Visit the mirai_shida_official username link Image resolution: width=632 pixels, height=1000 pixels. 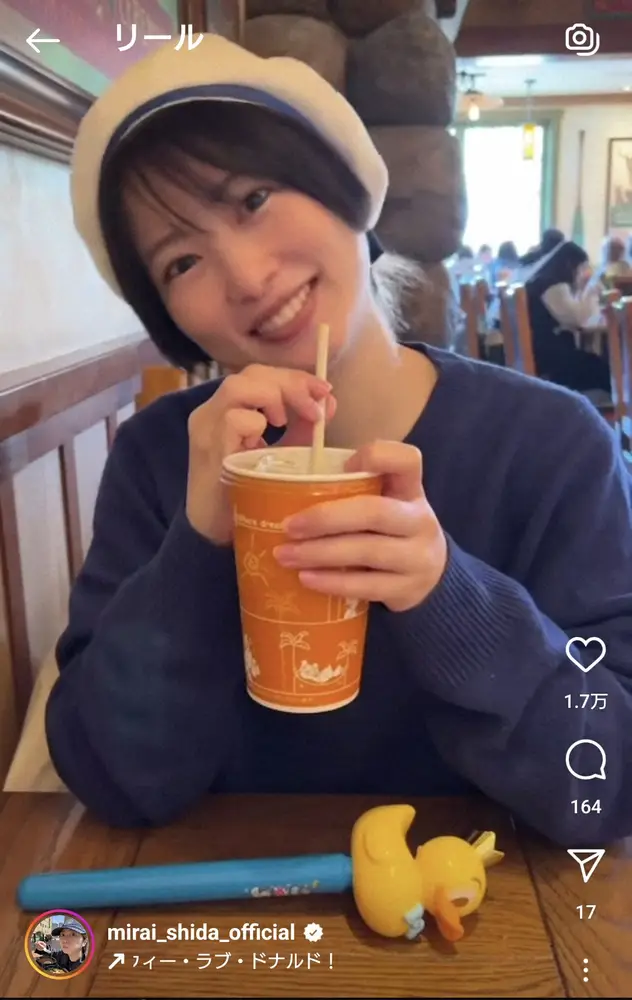[201, 933]
